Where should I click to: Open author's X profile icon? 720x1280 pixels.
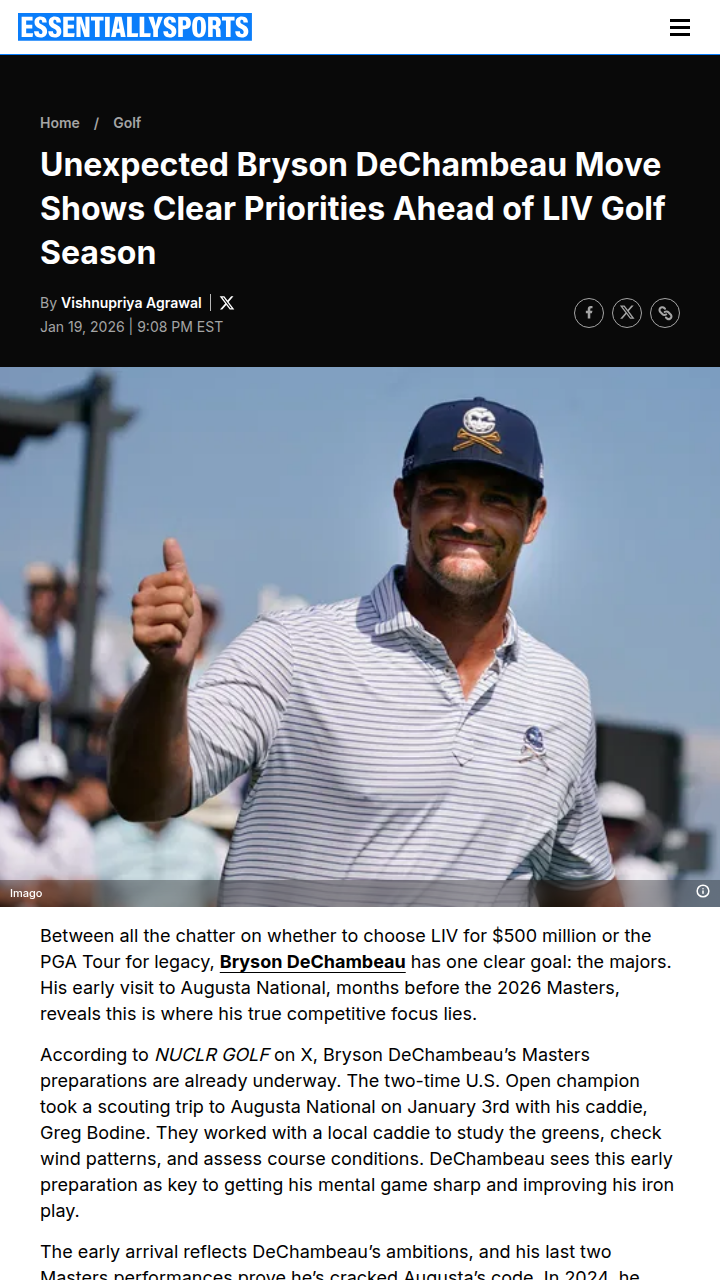(227, 303)
